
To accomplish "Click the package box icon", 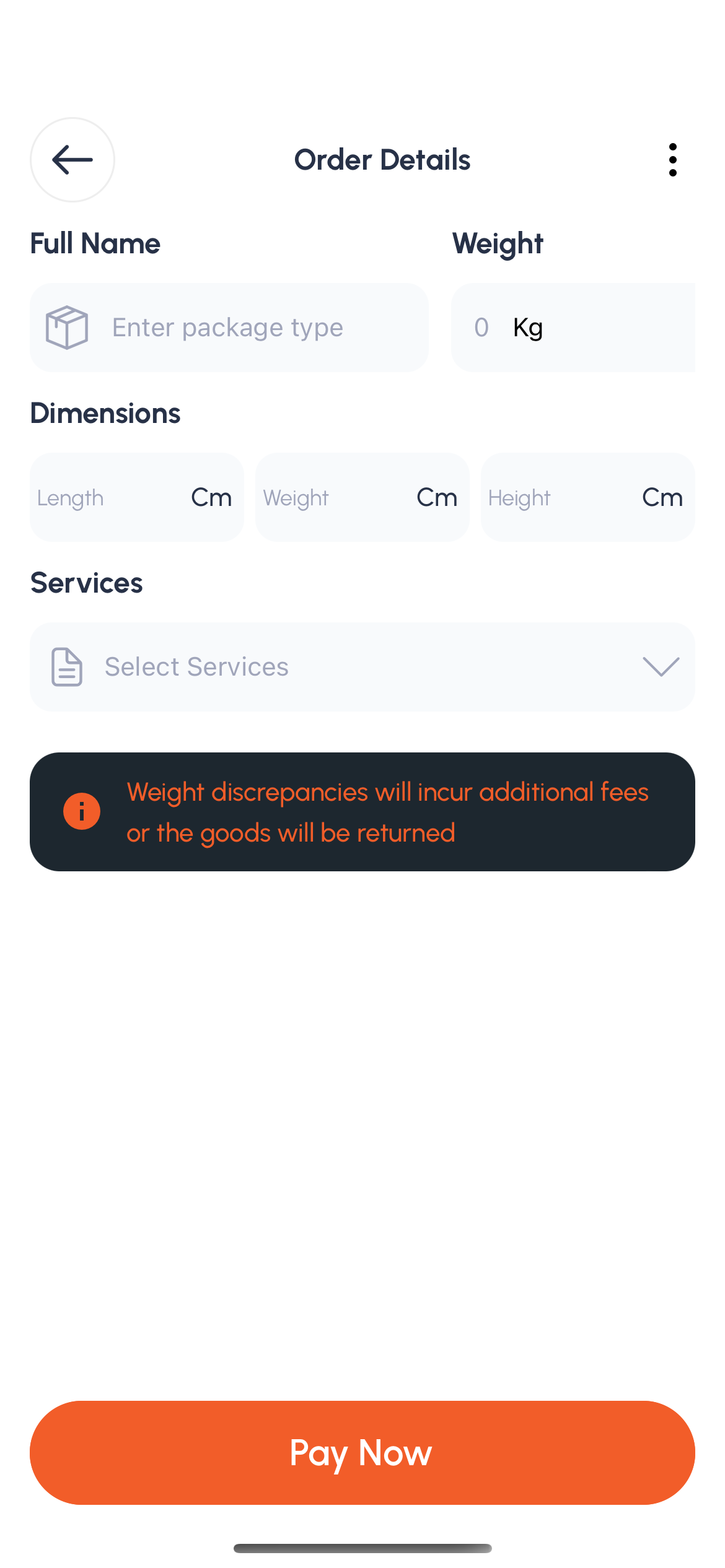I will click(x=66, y=327).
